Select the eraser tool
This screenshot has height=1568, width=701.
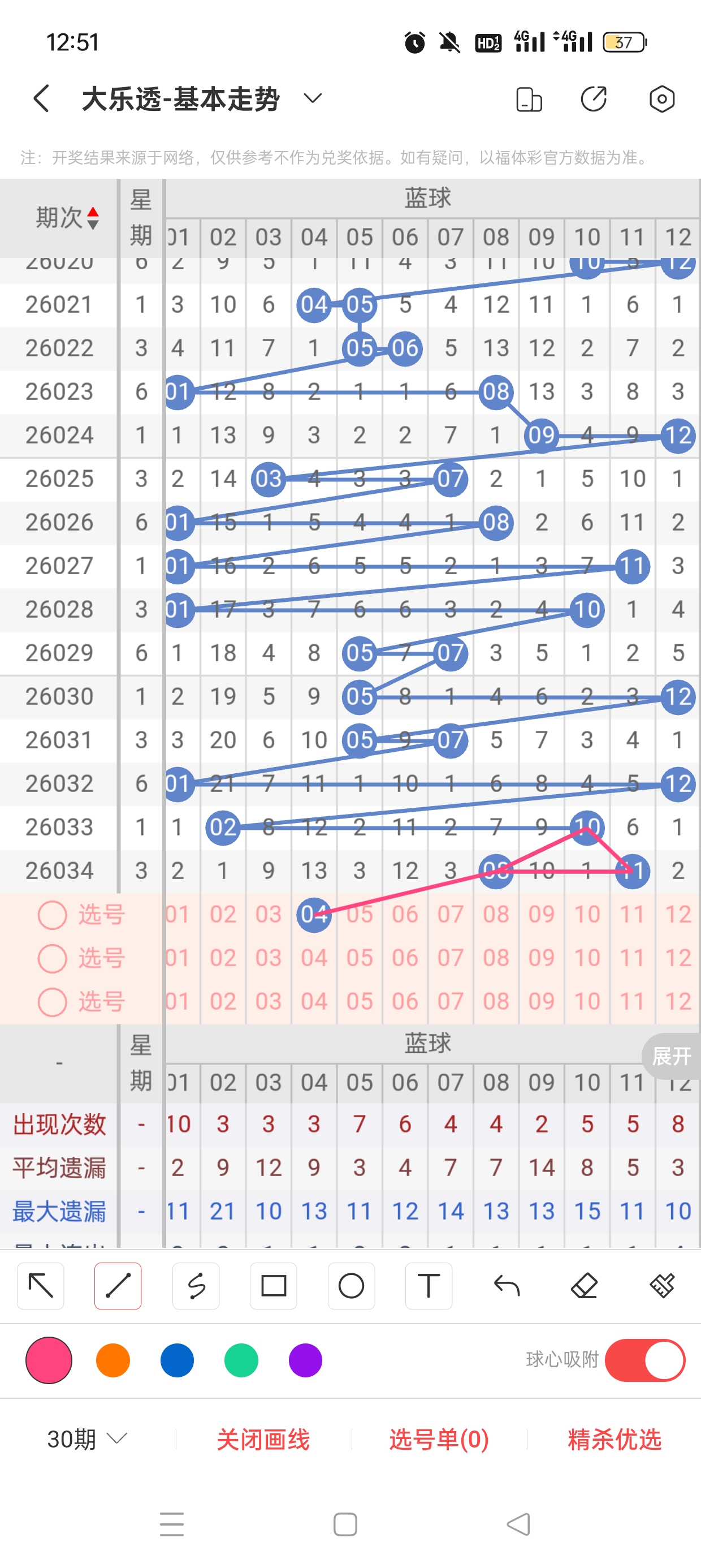tap(584, 1286)
